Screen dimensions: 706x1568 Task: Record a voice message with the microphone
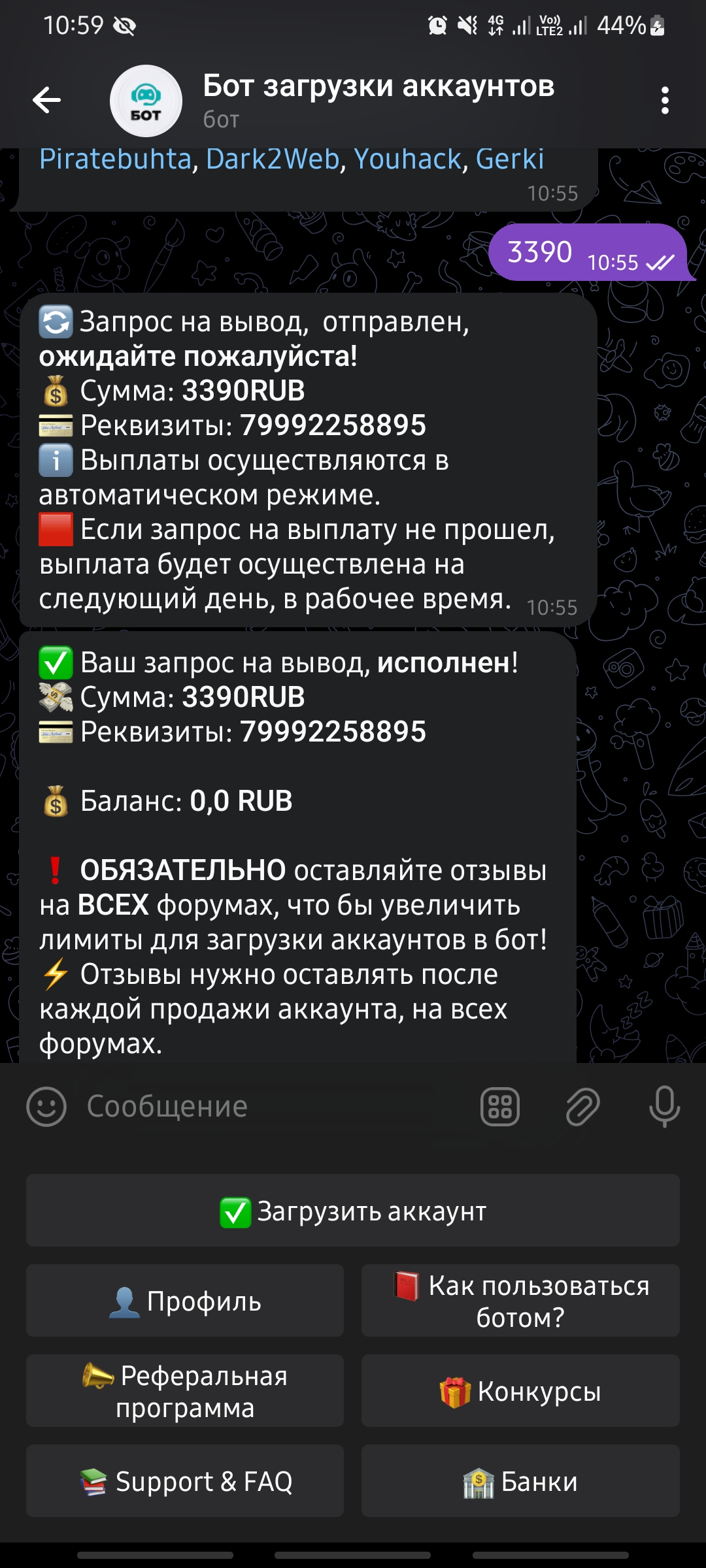664,1107
